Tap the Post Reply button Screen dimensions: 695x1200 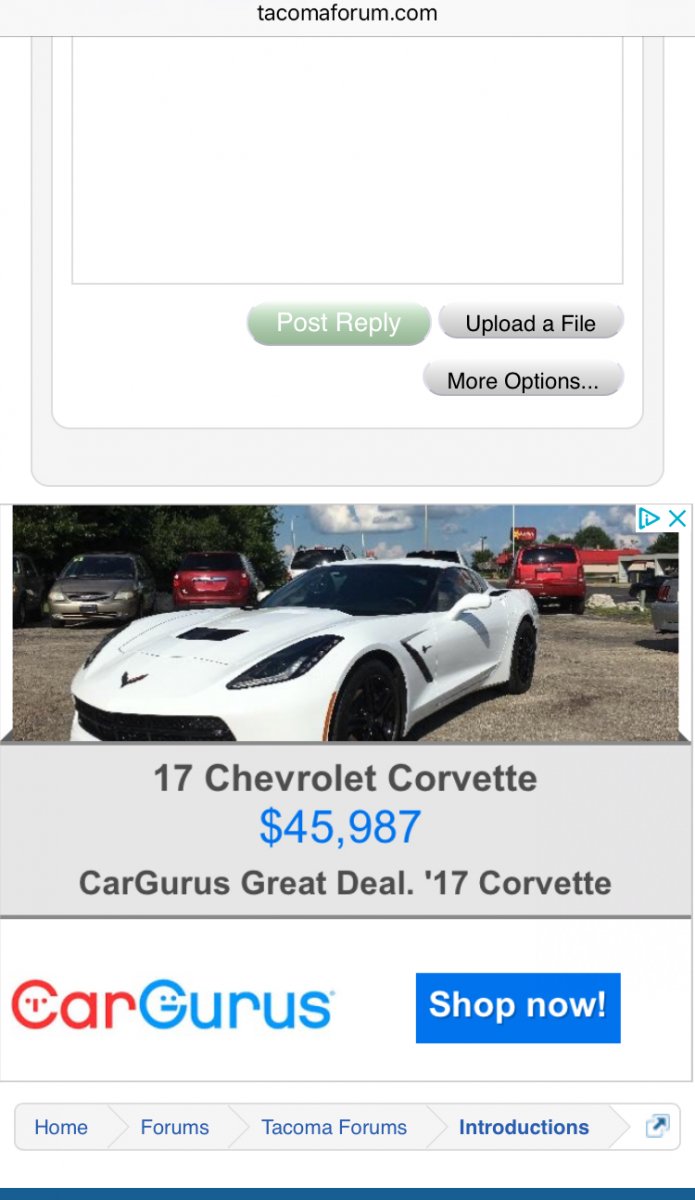point(338,324)
